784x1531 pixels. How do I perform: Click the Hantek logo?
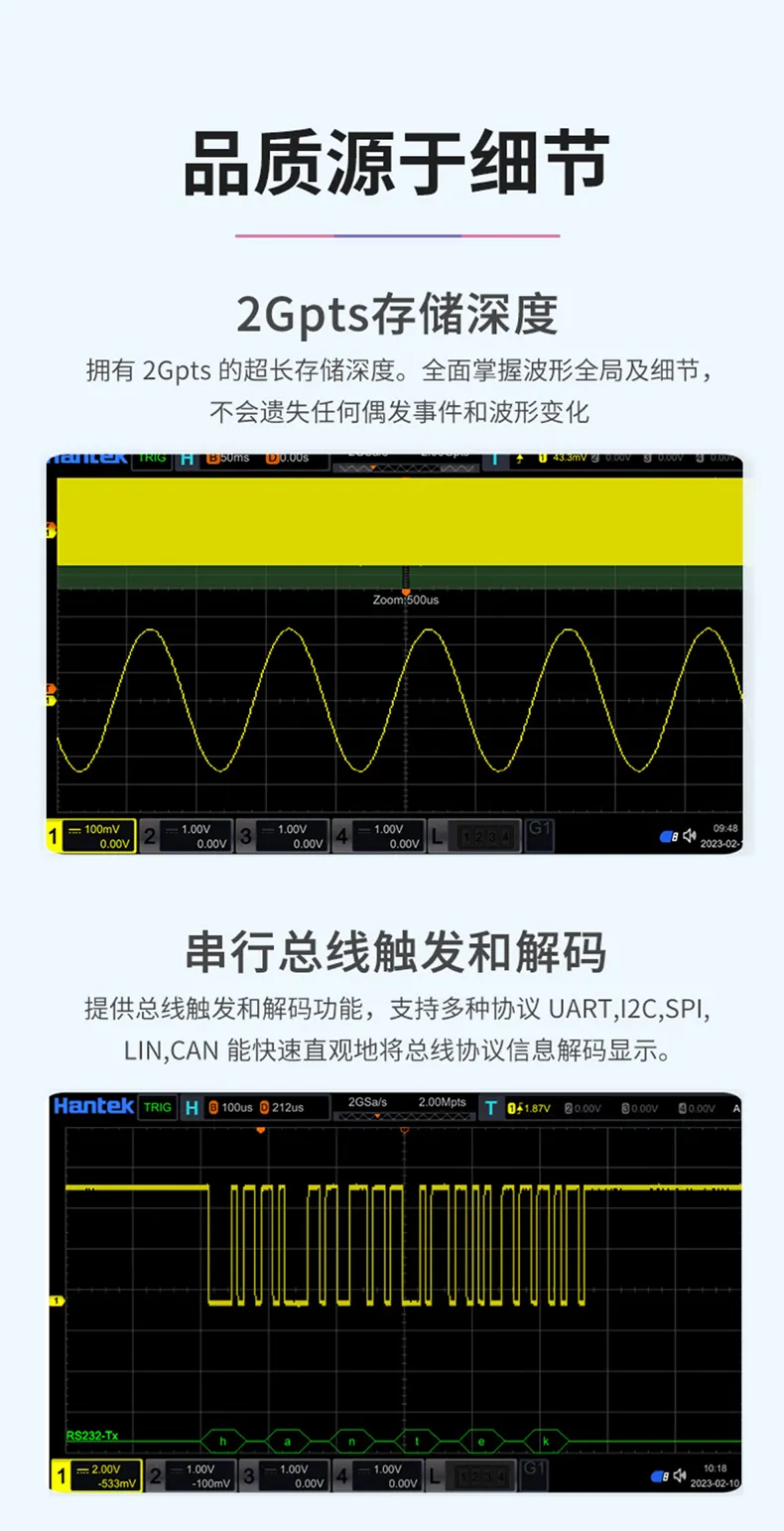click(92, 1107)
